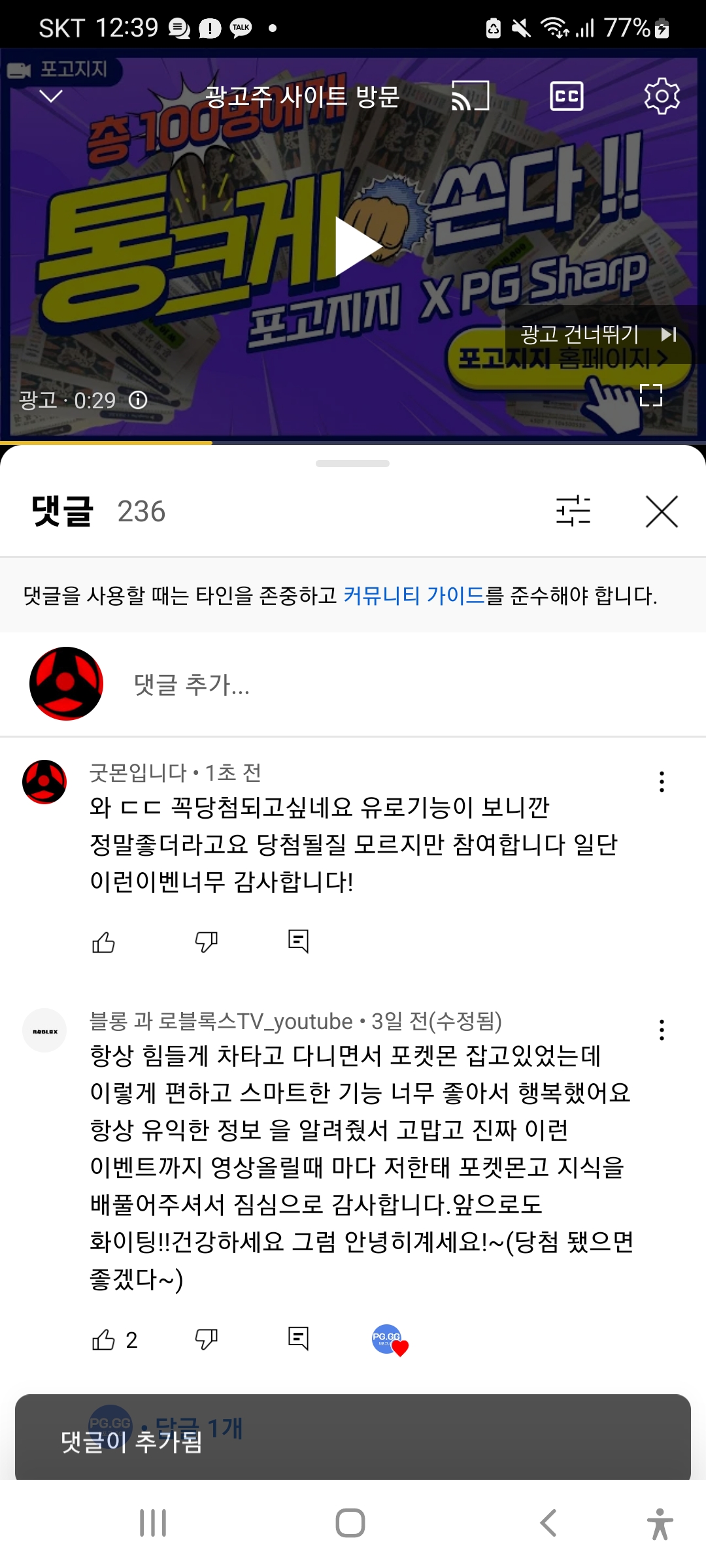Screen dimensions: 706x1568
Task: Like the comment by 굿몬입니다
Action: click(x=103, y=942)
